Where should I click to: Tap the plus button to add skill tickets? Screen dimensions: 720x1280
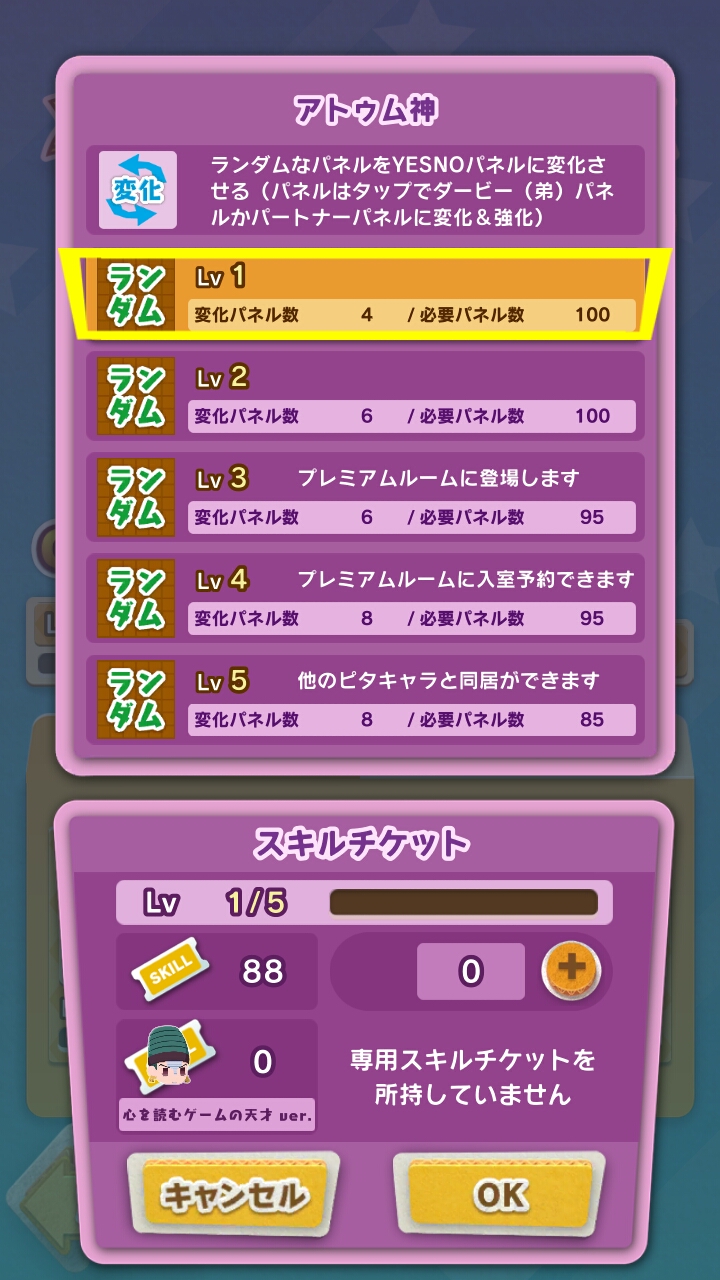570,970
